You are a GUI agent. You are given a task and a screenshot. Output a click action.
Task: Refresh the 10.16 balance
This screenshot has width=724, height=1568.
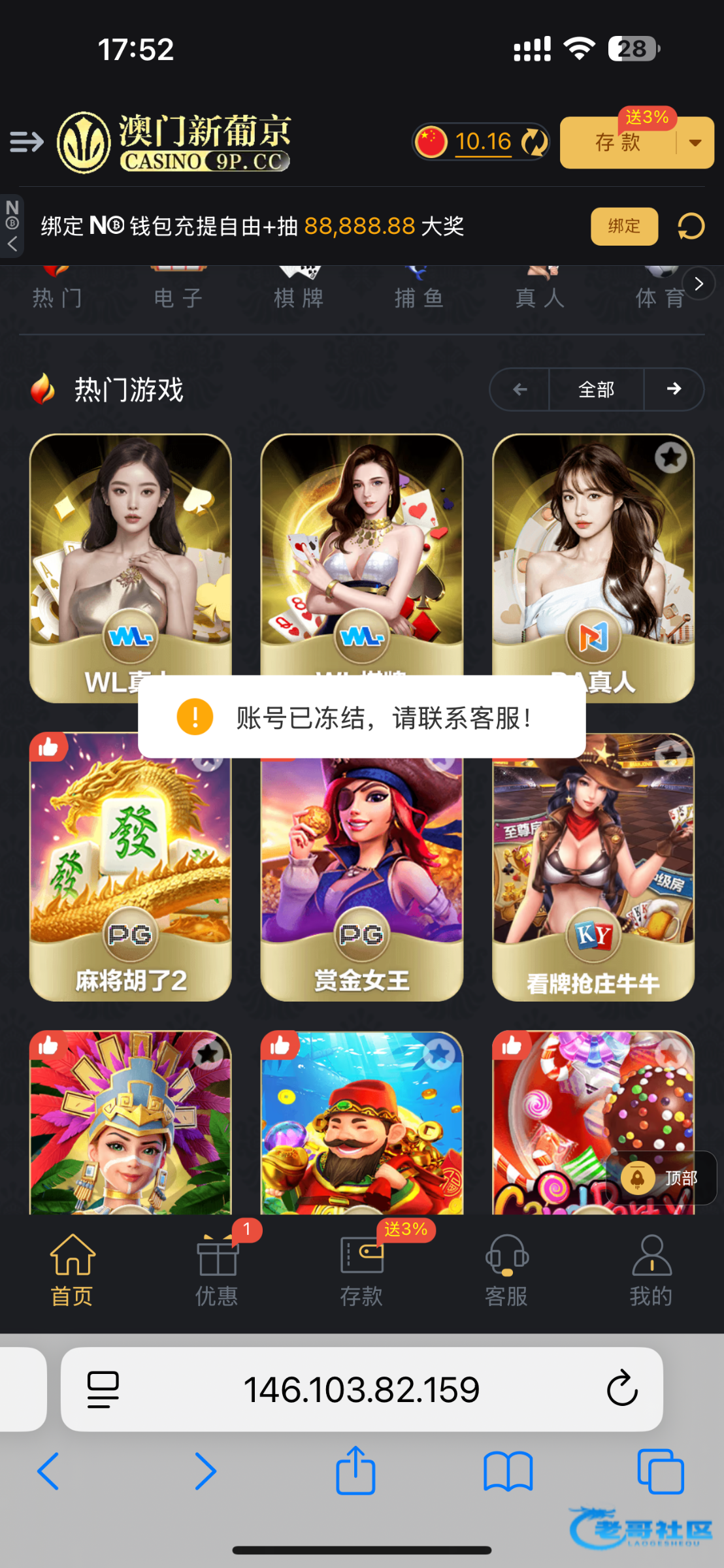535,142
